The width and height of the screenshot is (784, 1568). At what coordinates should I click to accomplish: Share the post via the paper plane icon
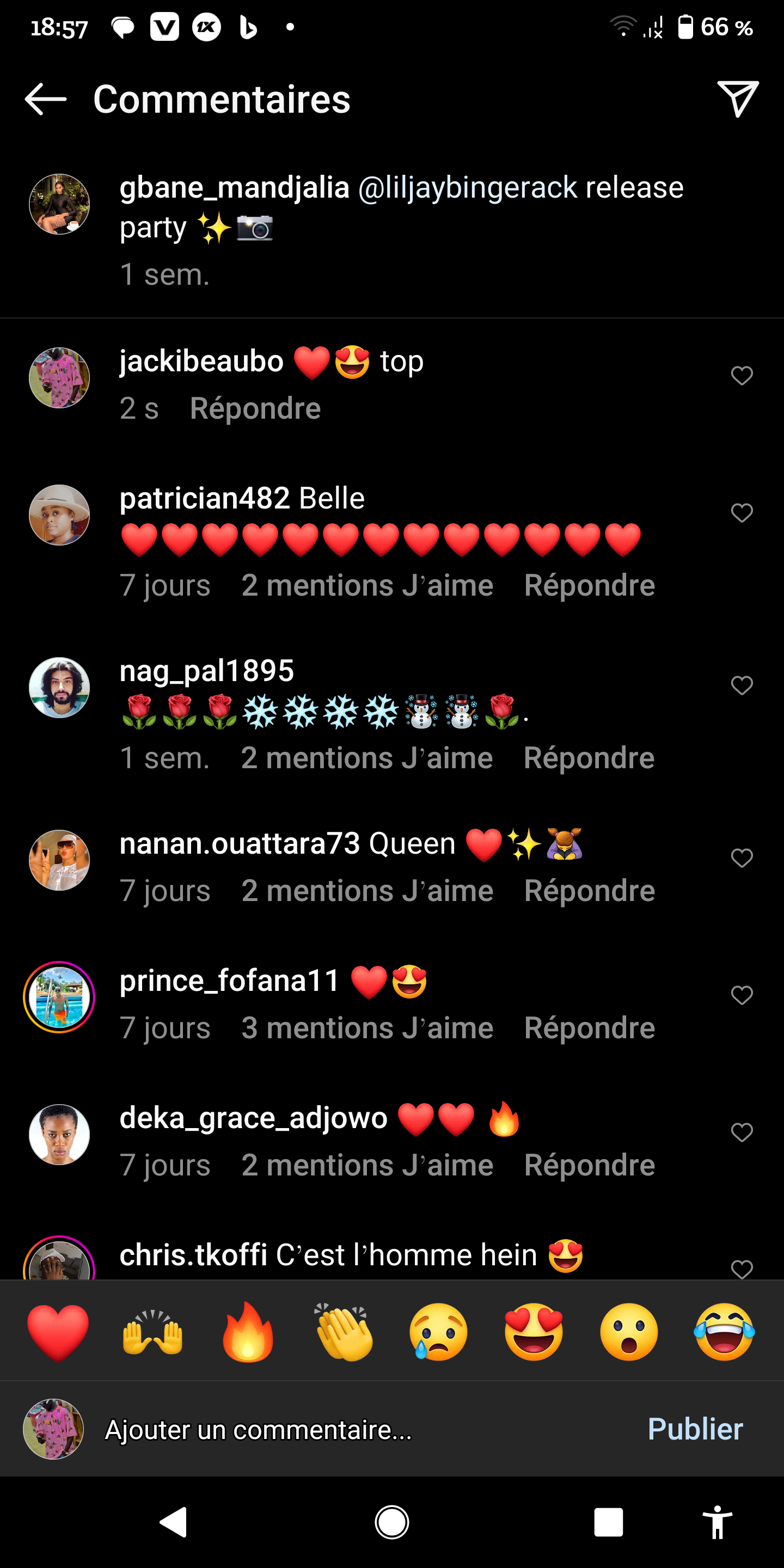[x=737, y=98]
